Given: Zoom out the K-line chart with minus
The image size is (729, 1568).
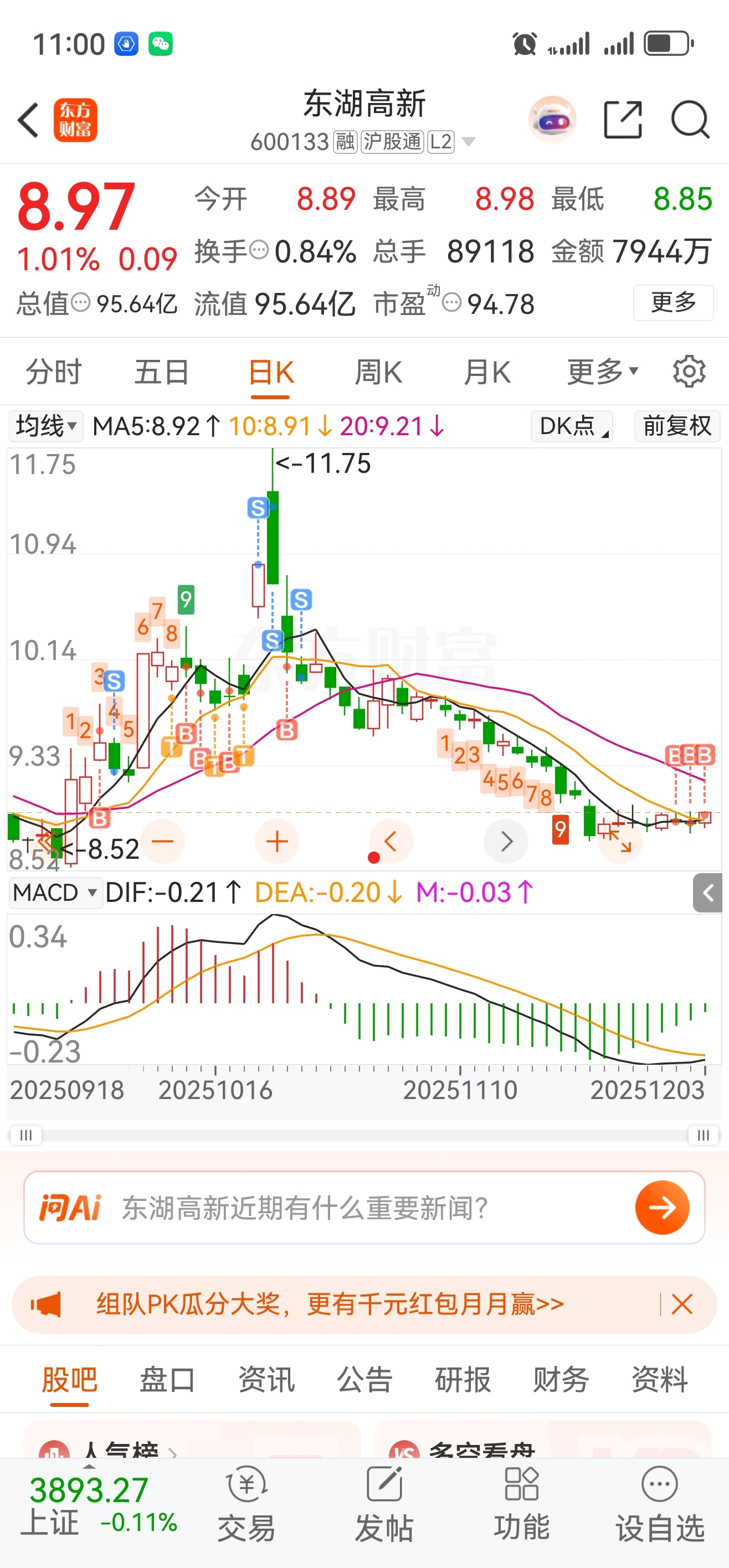Looking at the screenshot, I should pos(163,842).
